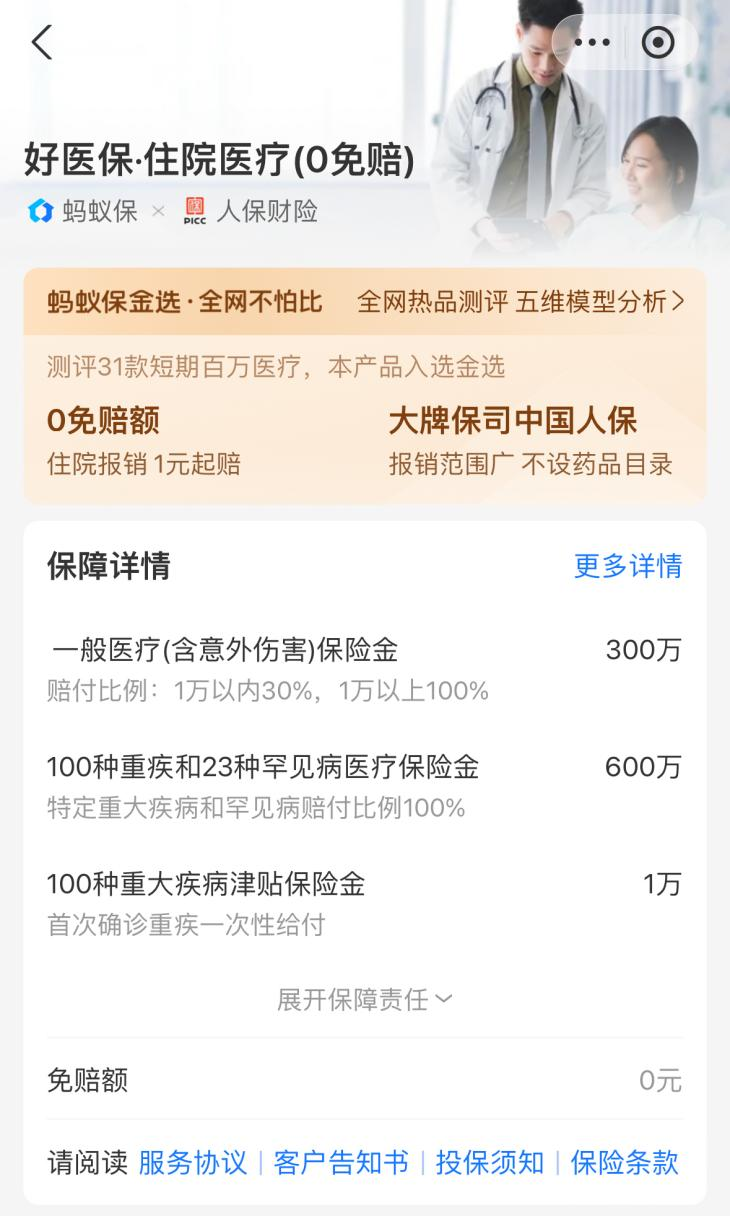This screenshot has height=1216, width=730.
Task: Go back using the top arrow
Action: click(41, 42)
